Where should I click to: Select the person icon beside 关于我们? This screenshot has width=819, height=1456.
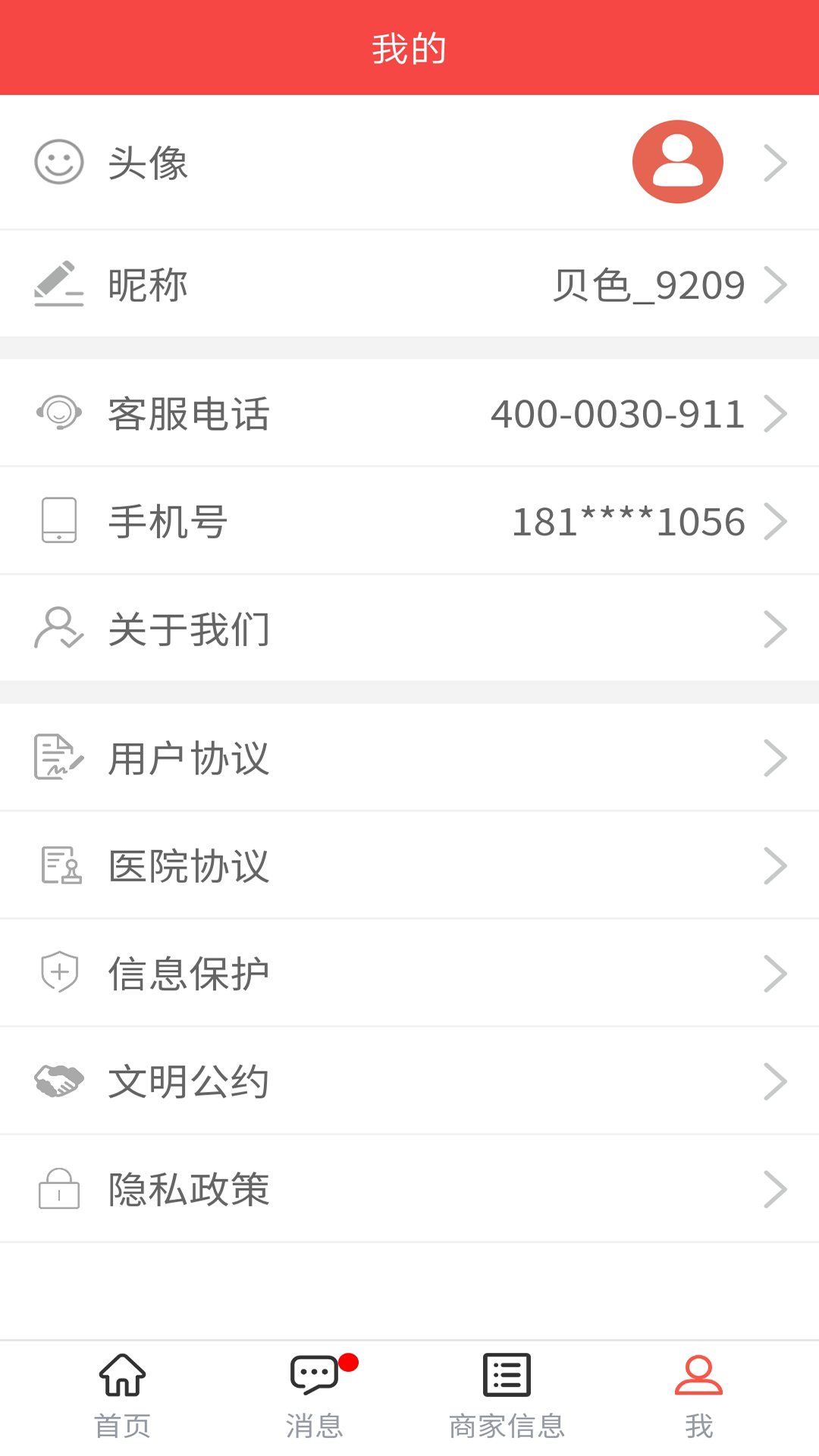coord(59,628)
